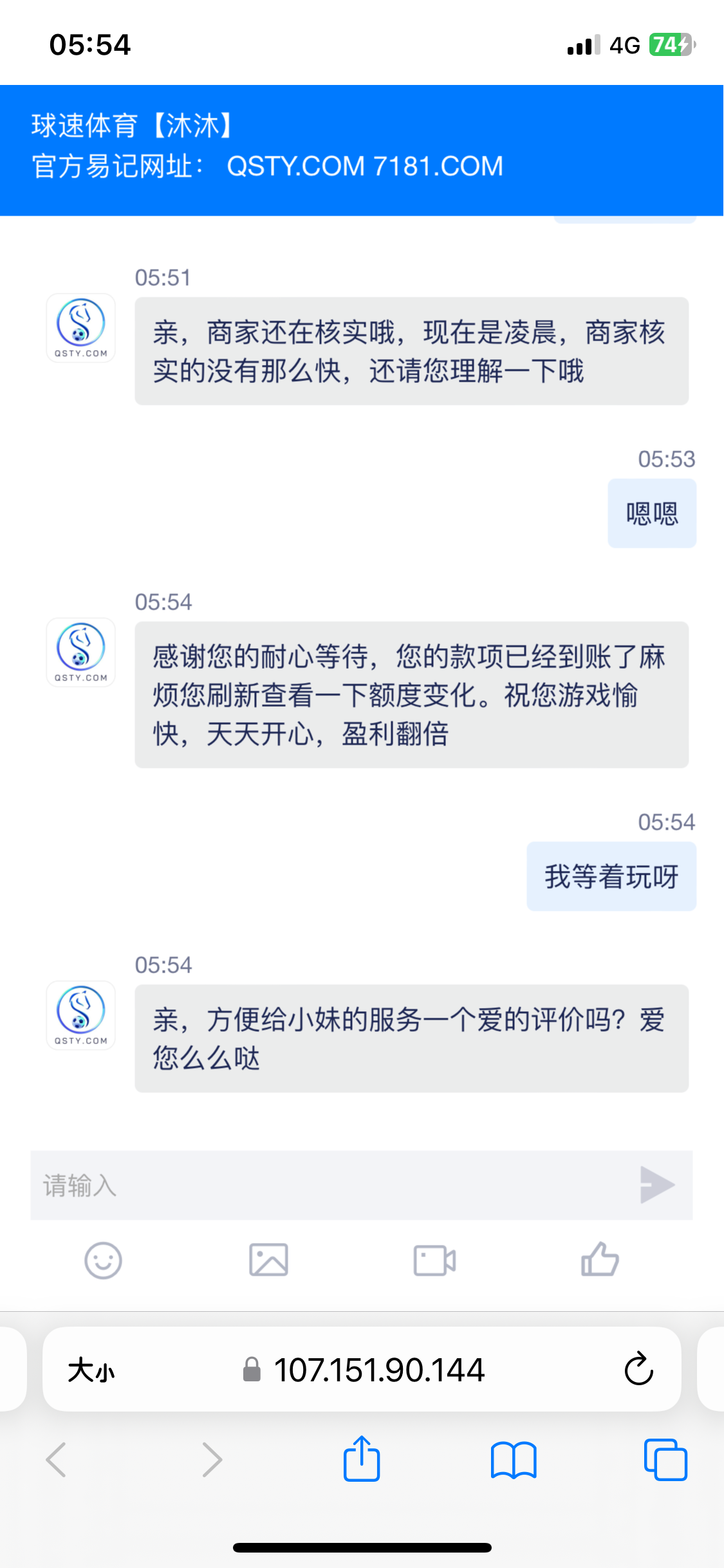Open the emoji smiley picker

[x=103, y=1260]
